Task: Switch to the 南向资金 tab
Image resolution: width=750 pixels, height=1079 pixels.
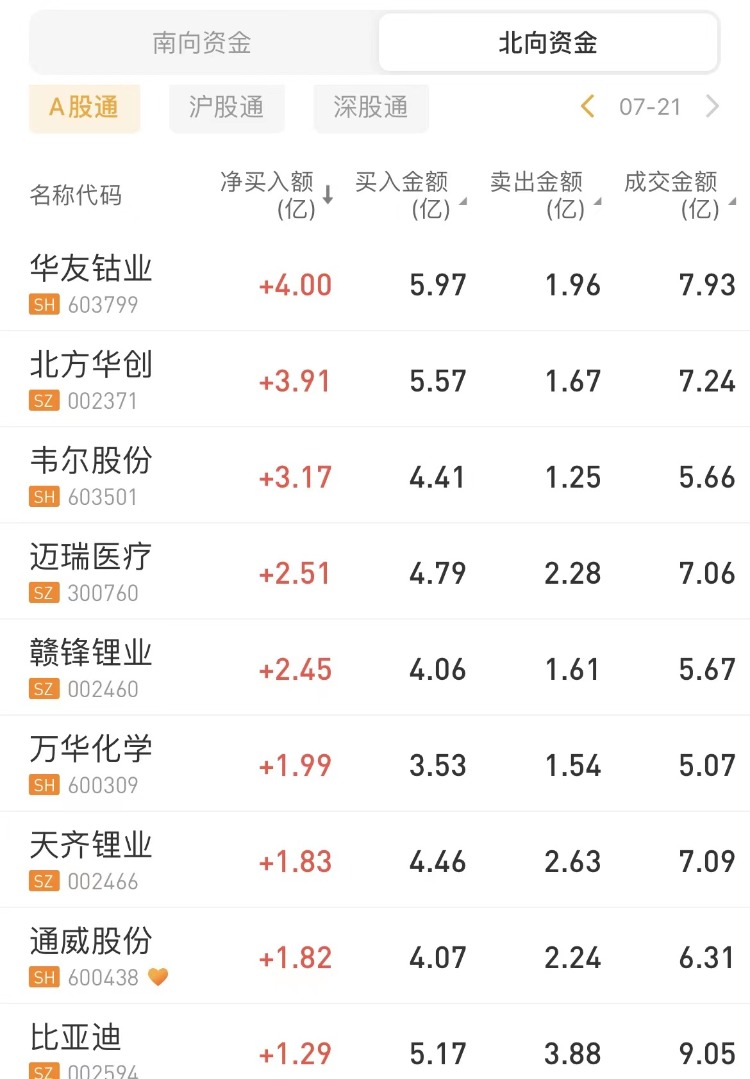Action: coord(202,43)
